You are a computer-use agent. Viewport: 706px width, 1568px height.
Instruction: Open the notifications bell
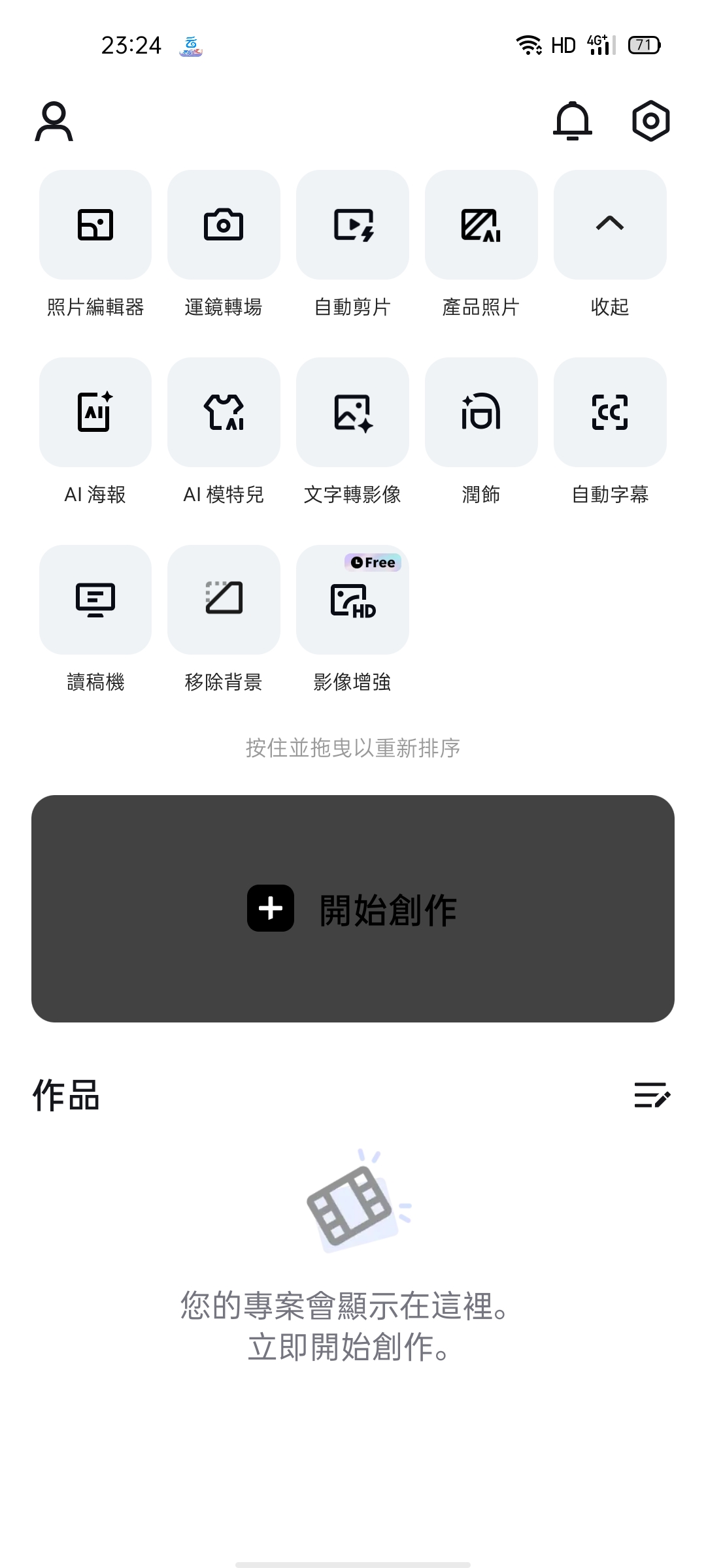tap(573, 121)
